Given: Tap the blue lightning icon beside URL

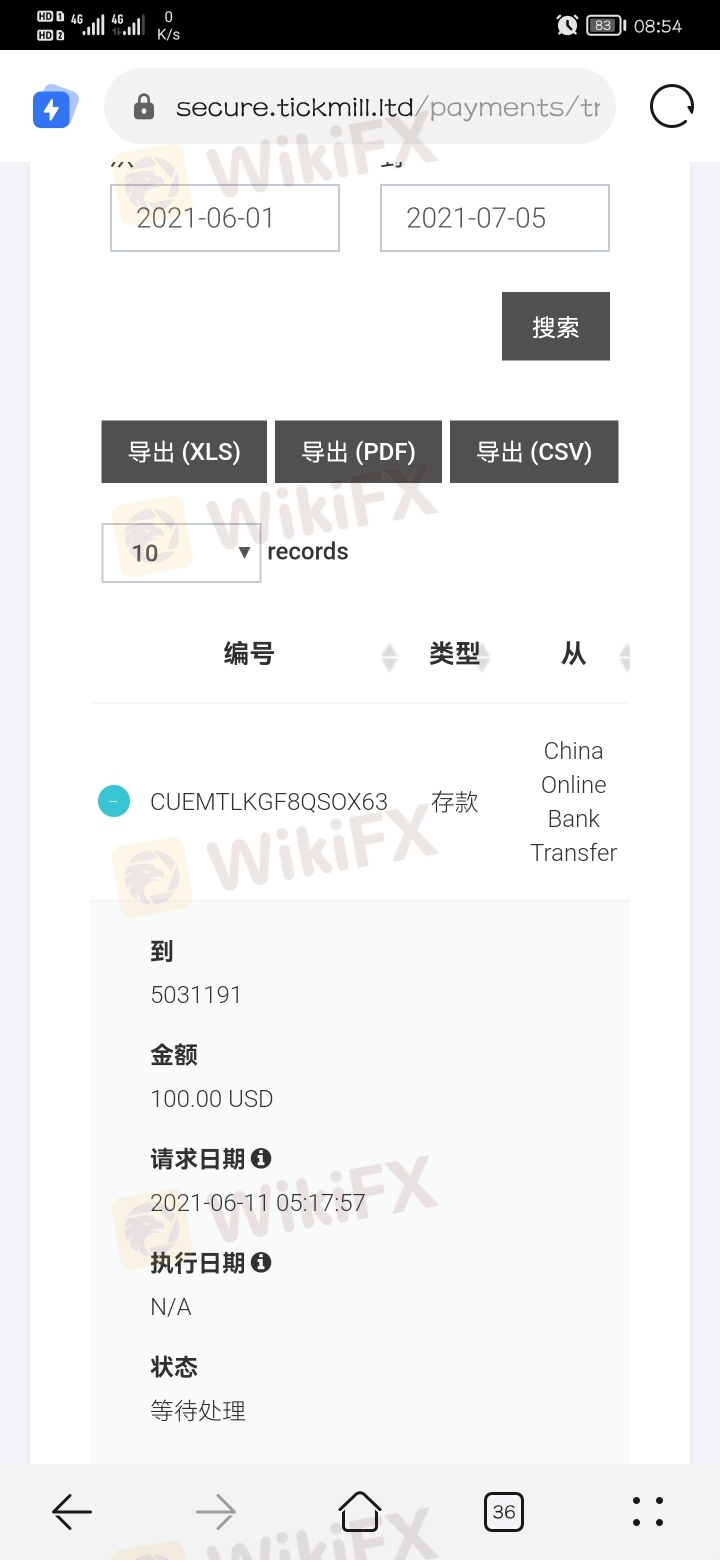Looking at the screenshot, I should (54, 107).
